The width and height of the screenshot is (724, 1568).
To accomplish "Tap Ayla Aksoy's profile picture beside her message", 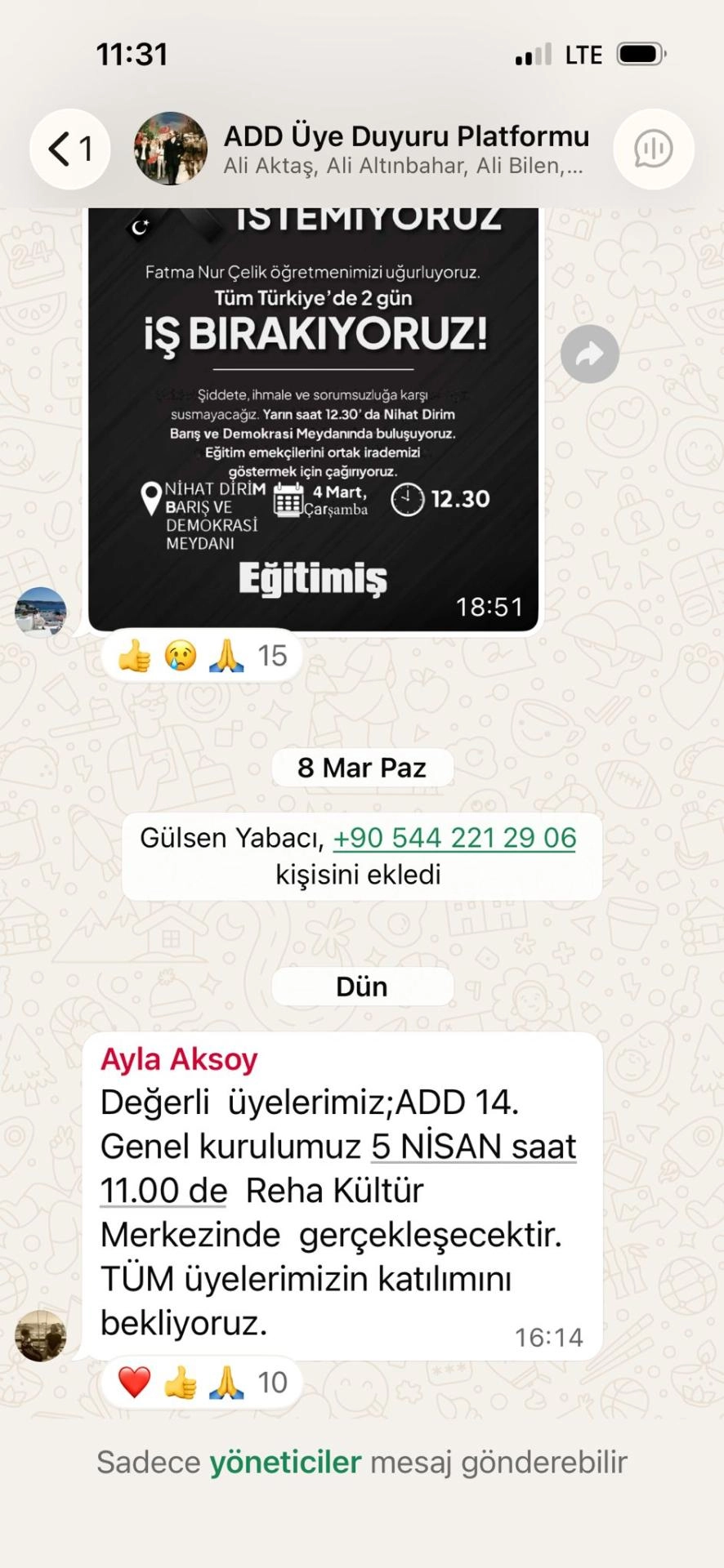I will (40, 1336).
